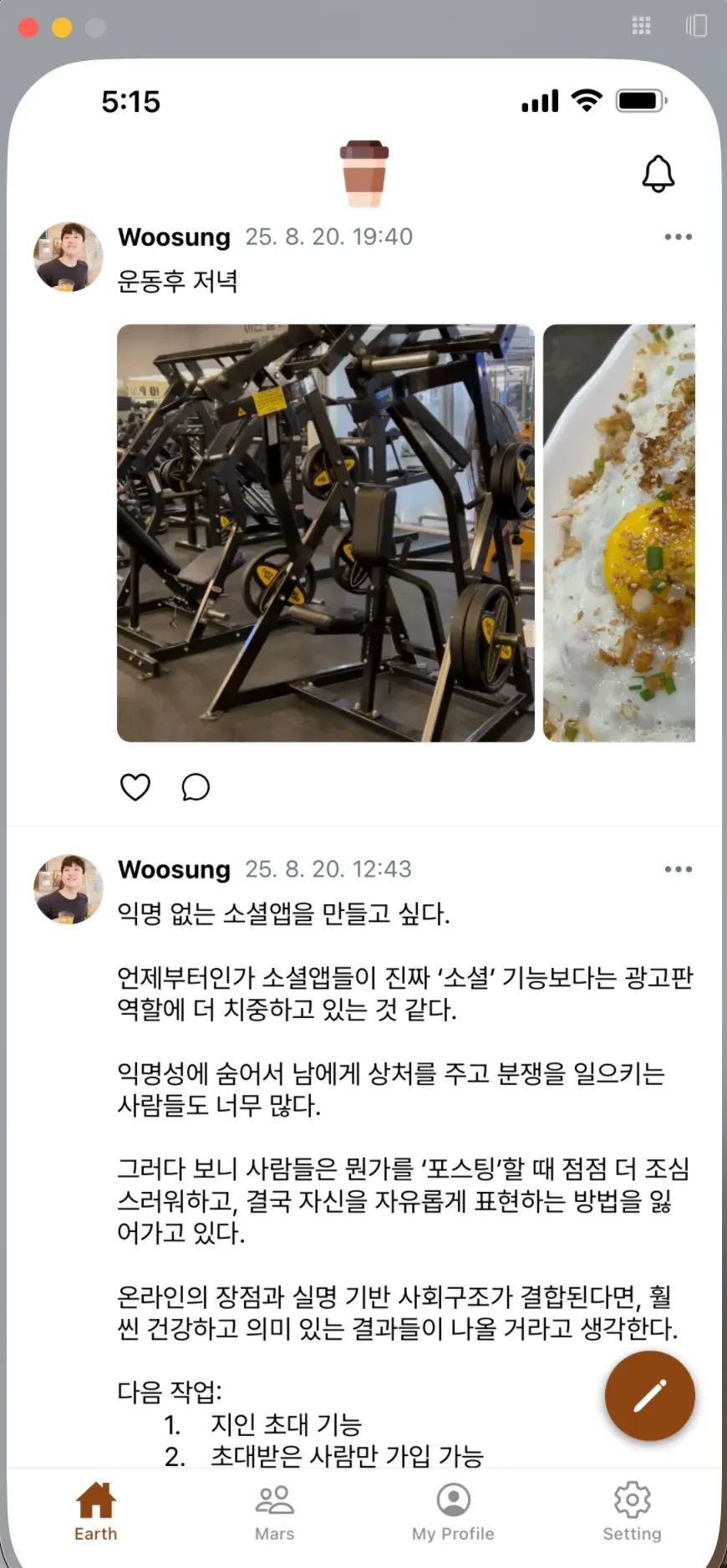
Task: Select the Earth tab
Action: (x=96, y=1510)
